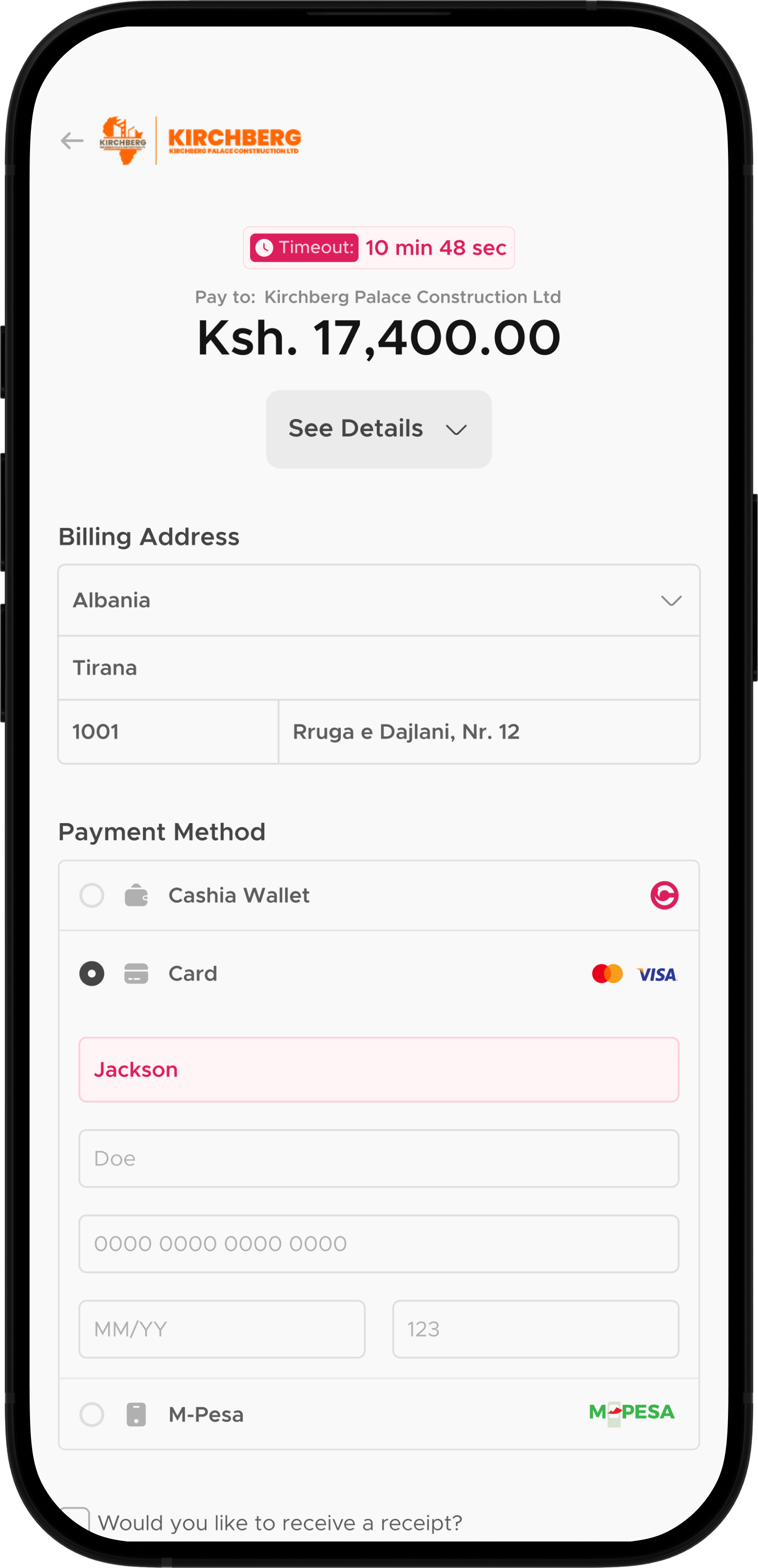758x1568 pixels.
Task: Click the clock icon in the Timeout badge
Action: click(264, 247)
